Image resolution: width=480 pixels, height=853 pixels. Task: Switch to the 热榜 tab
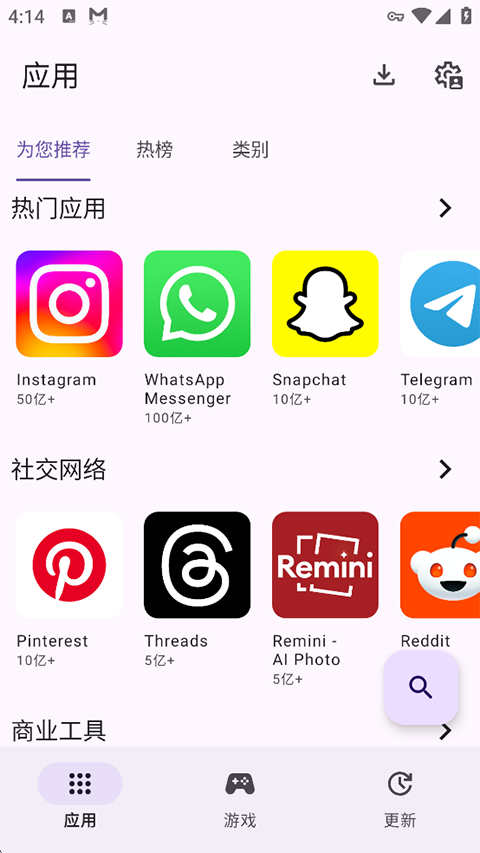(x=155, y=150)
